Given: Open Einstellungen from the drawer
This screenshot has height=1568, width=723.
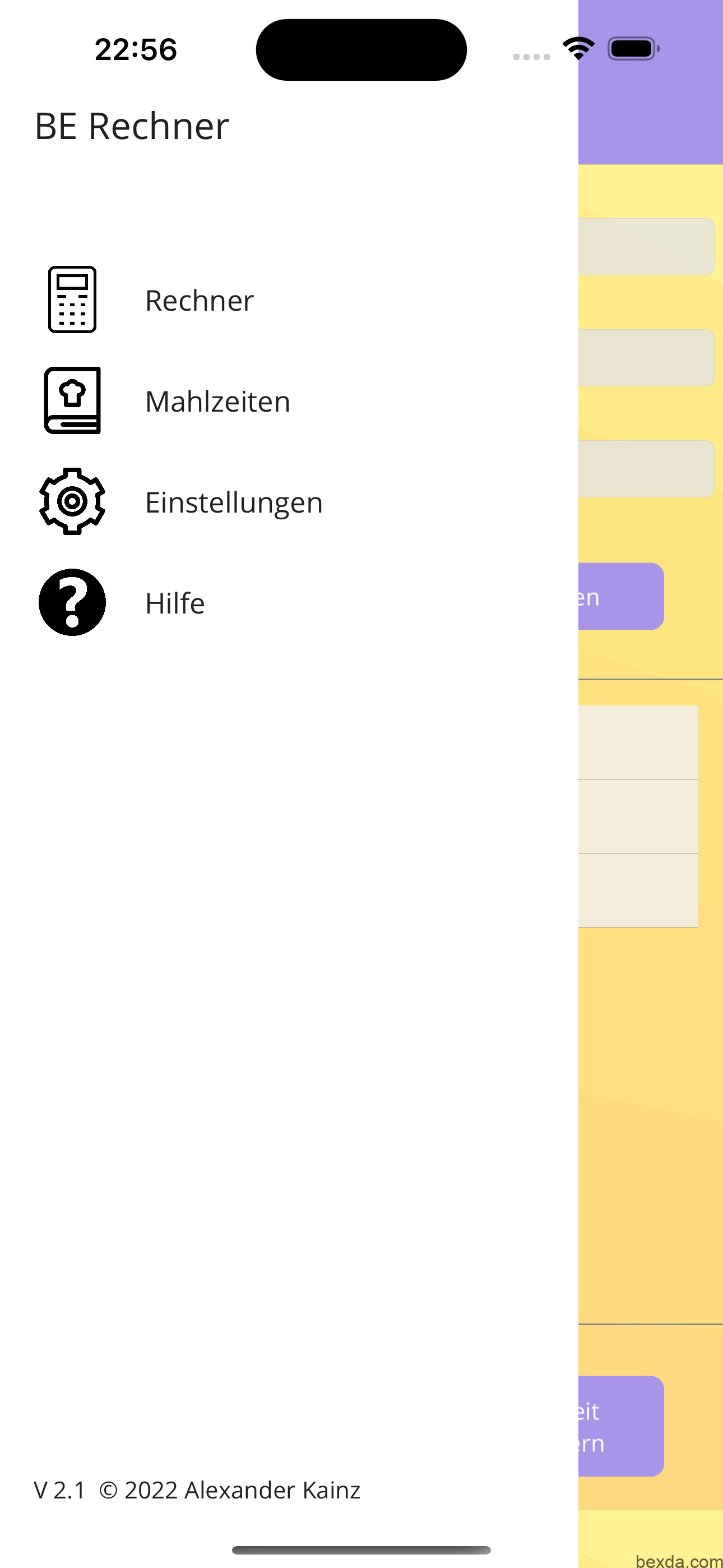Looking at the screenshot, I should (289, 501).
